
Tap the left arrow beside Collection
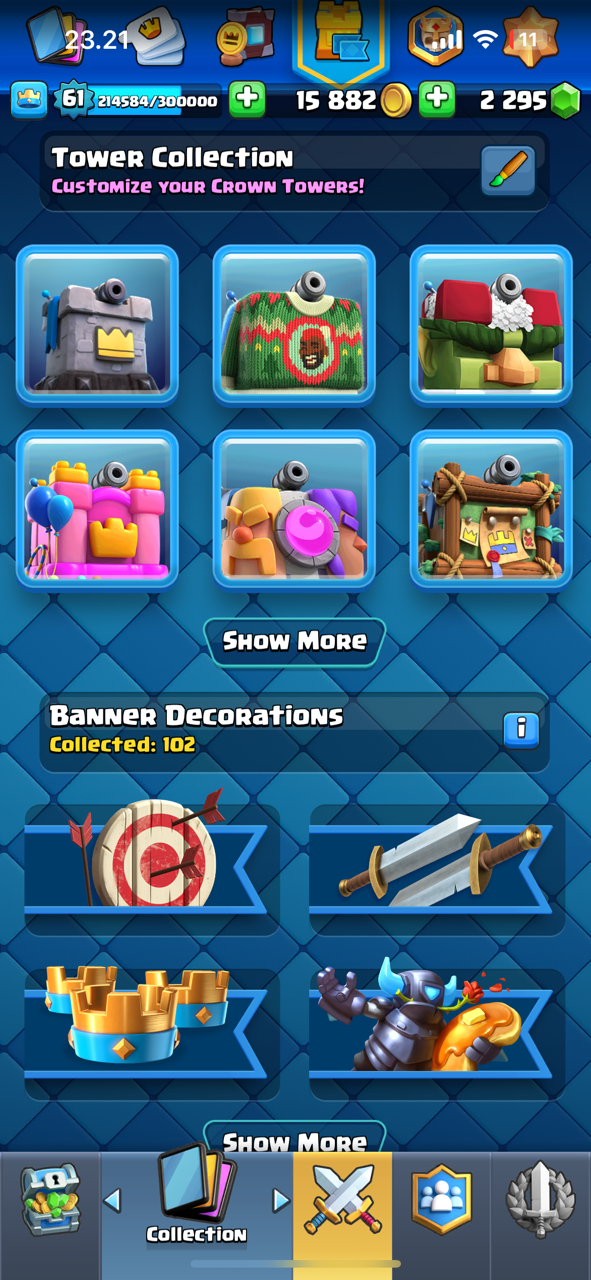pos(113,1200)
